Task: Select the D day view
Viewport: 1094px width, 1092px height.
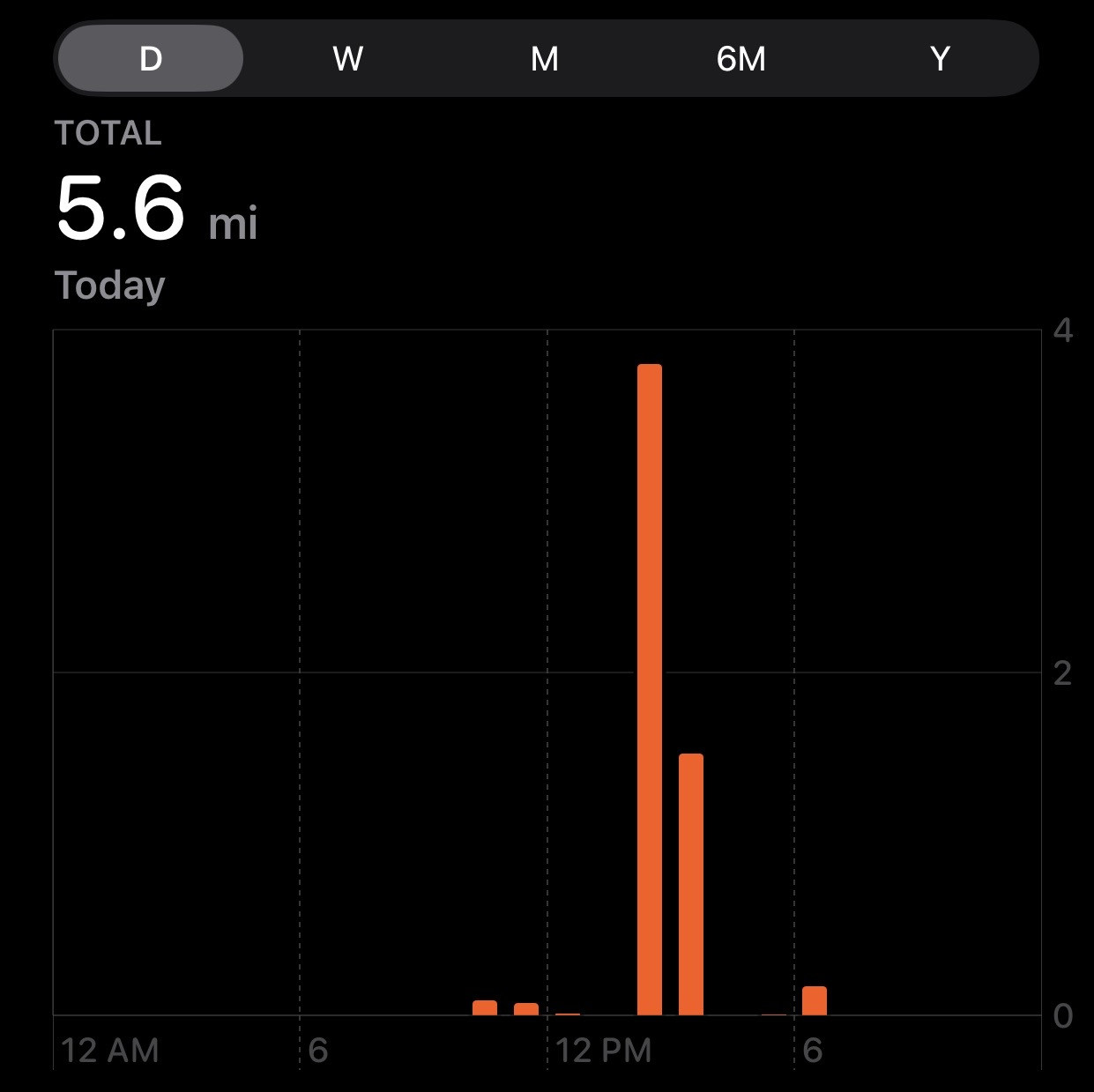Action: pyautogui.click(x=151, y=58)
